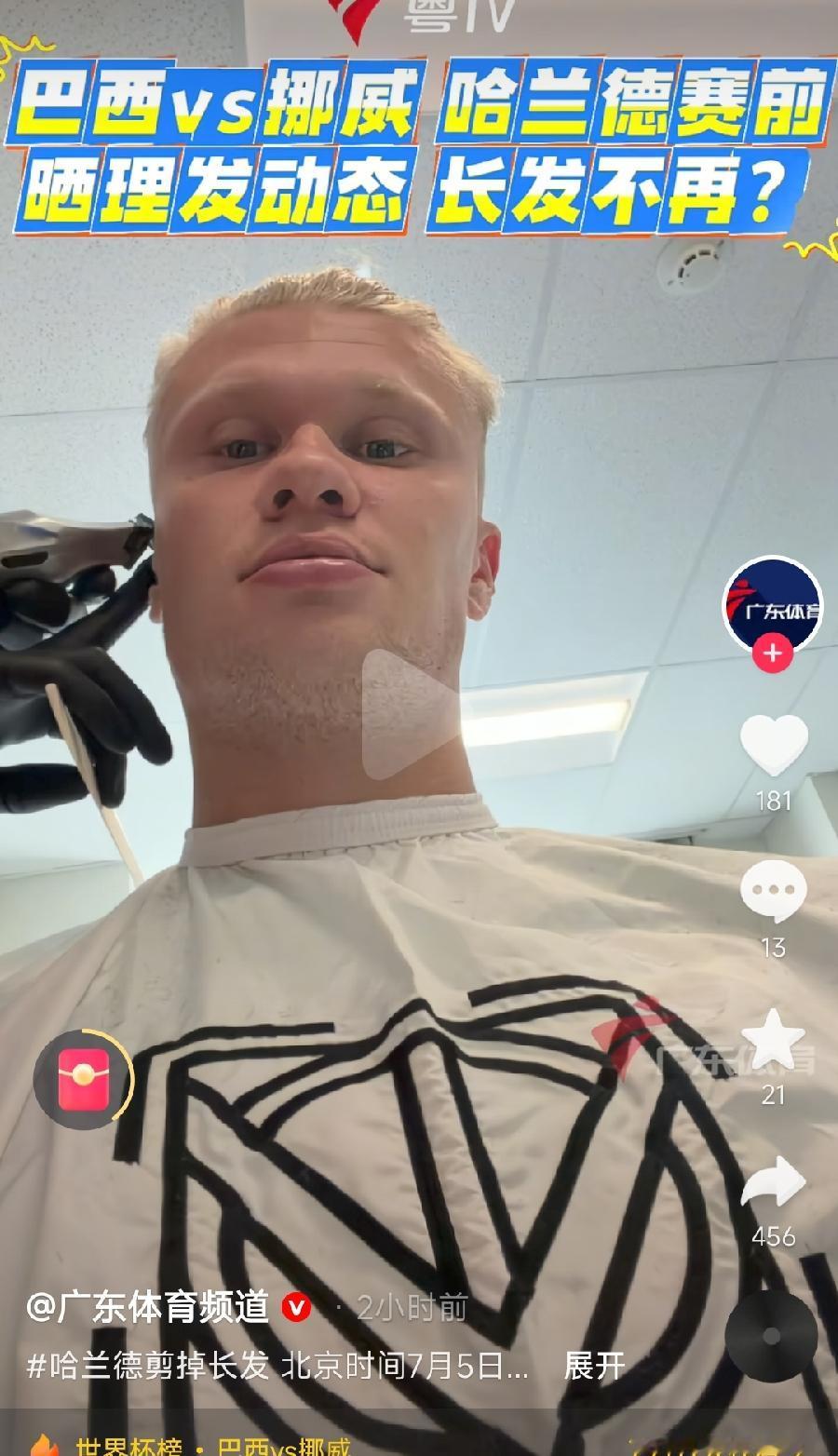Open @广东体育频道 account name
The width and height of the screenshot is (838, 1456).
pos(148,1307)
